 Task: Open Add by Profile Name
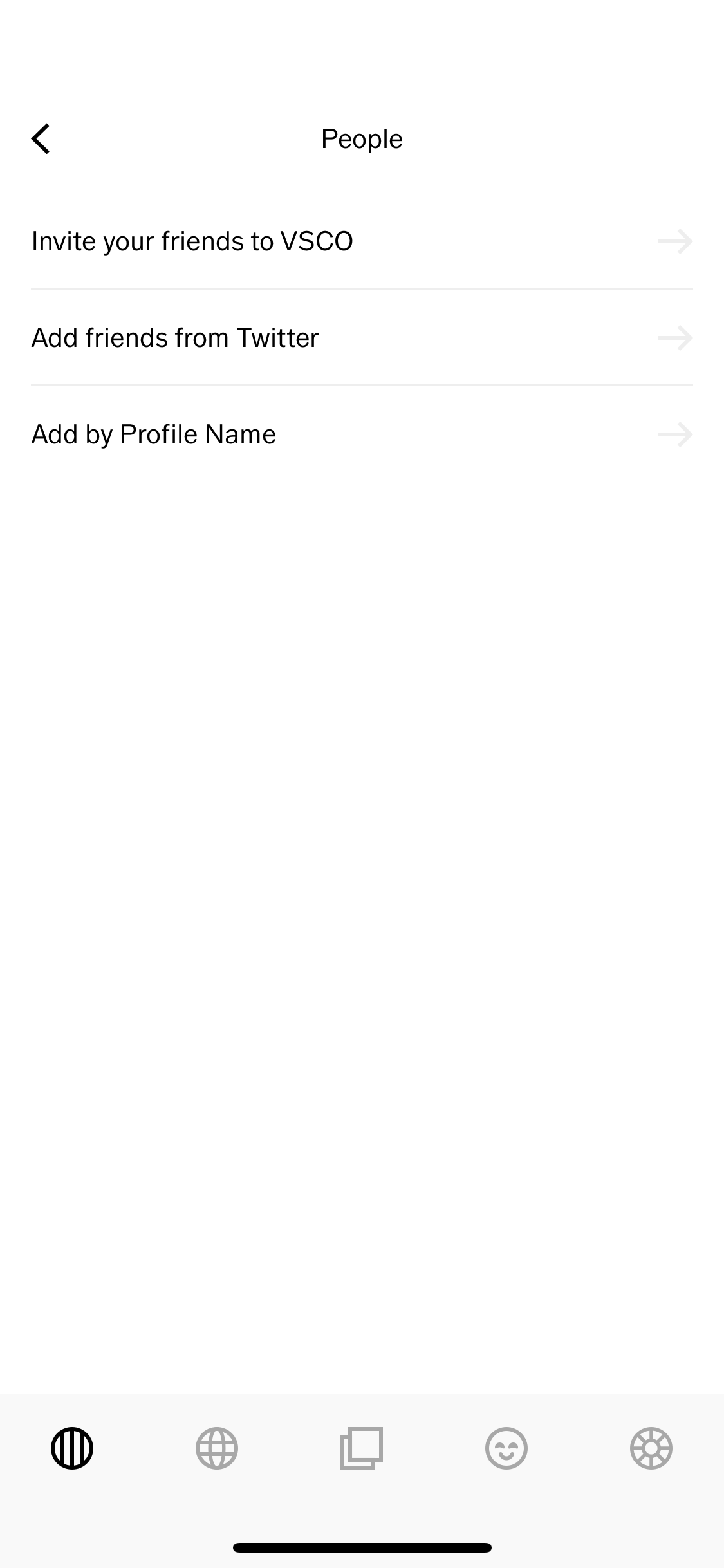pyautogui.click(x=153, y=434)
